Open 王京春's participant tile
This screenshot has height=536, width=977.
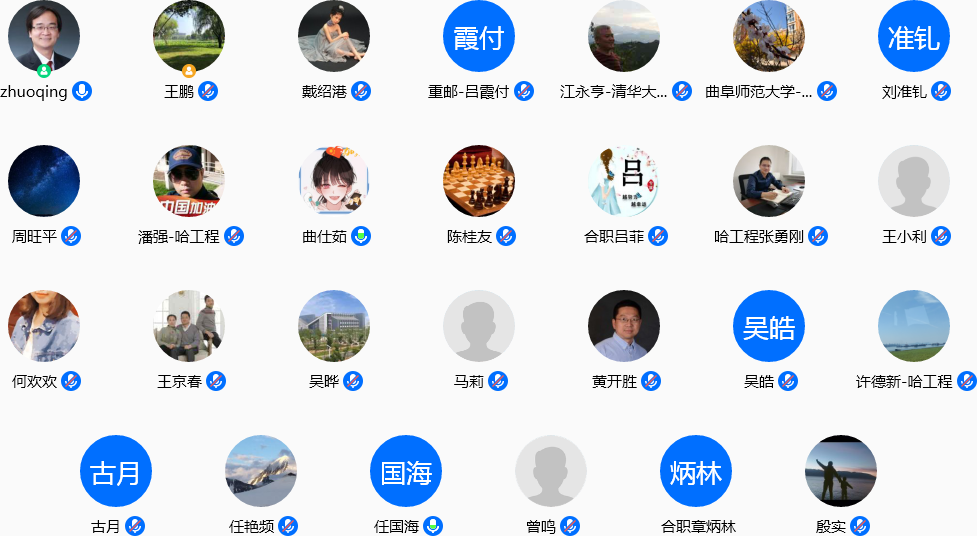click(189, 326)
